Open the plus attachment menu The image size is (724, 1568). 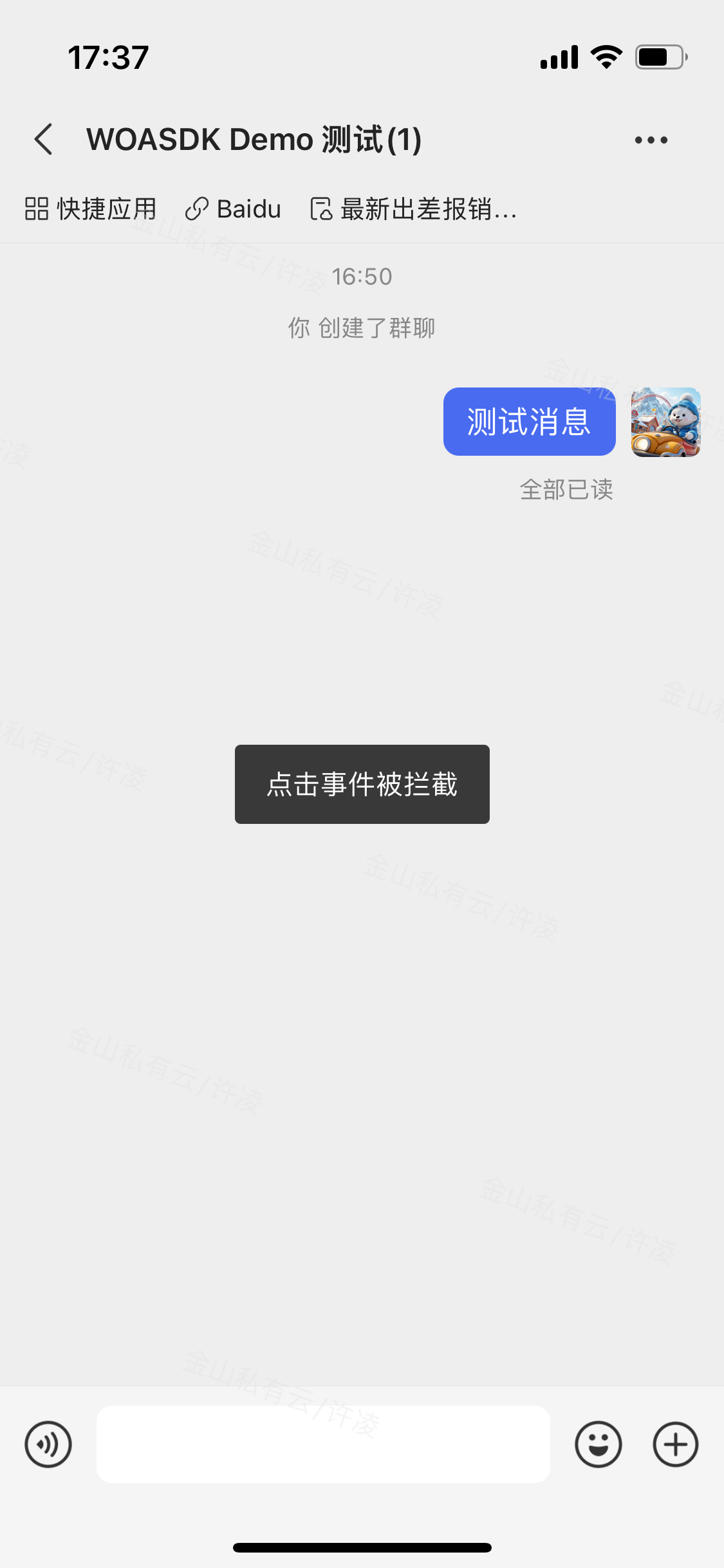[675, 1444]
